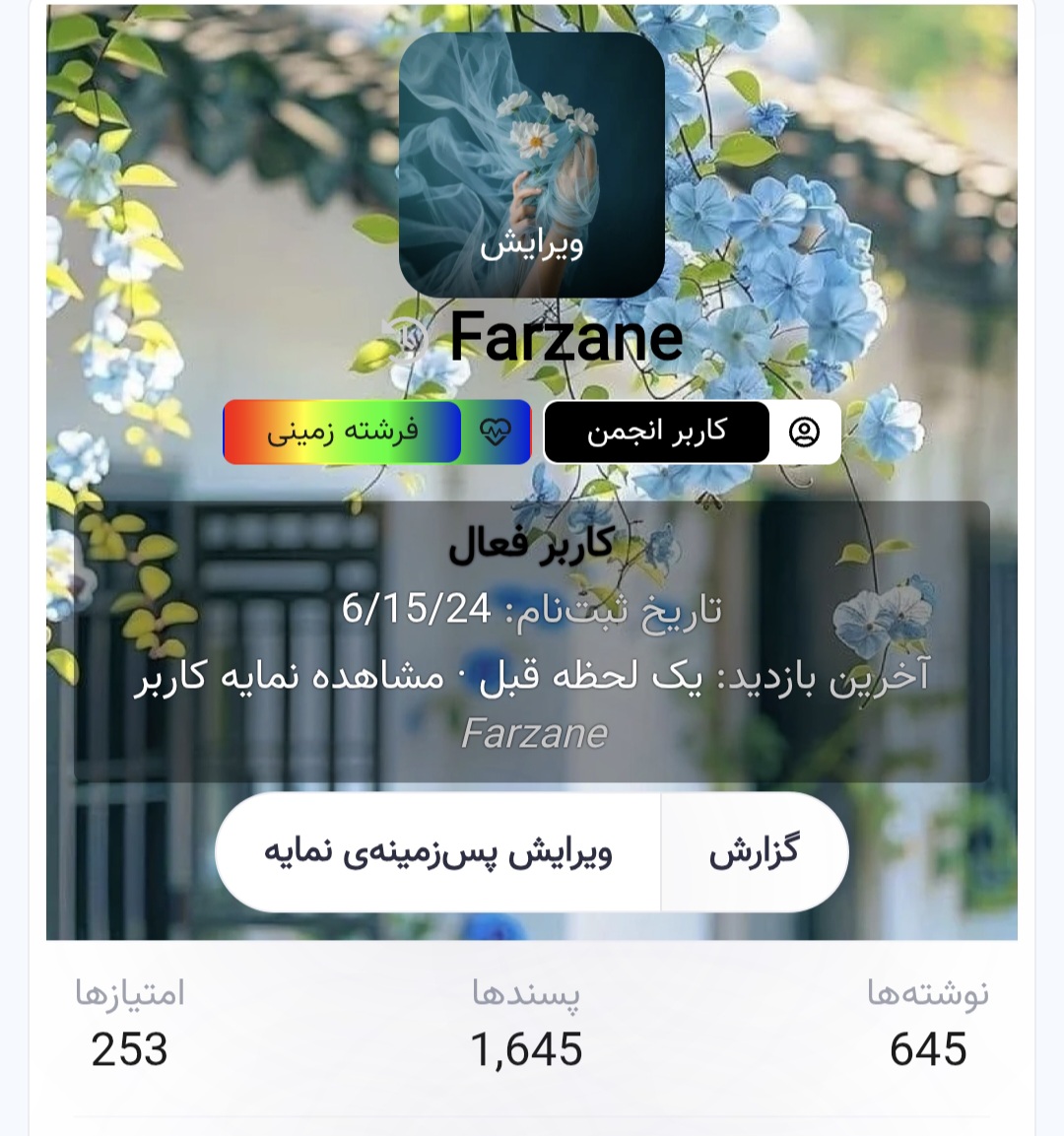Tap the فرشته زمینی badge
The height and width of the screenshot is (1136, 1064).
pyautogui.click(x=343, y=432)
